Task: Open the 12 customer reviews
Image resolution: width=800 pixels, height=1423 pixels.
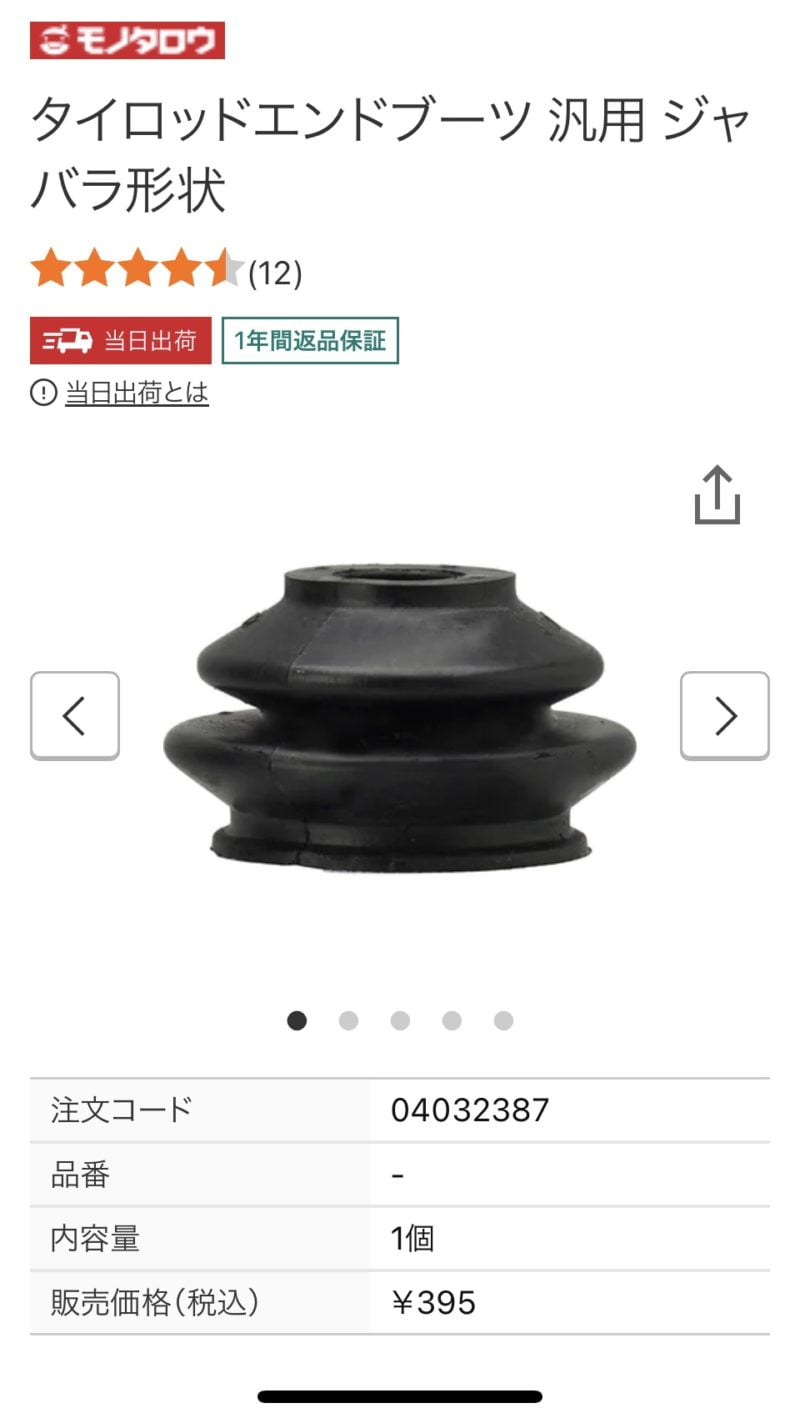Action: [274, 273]
